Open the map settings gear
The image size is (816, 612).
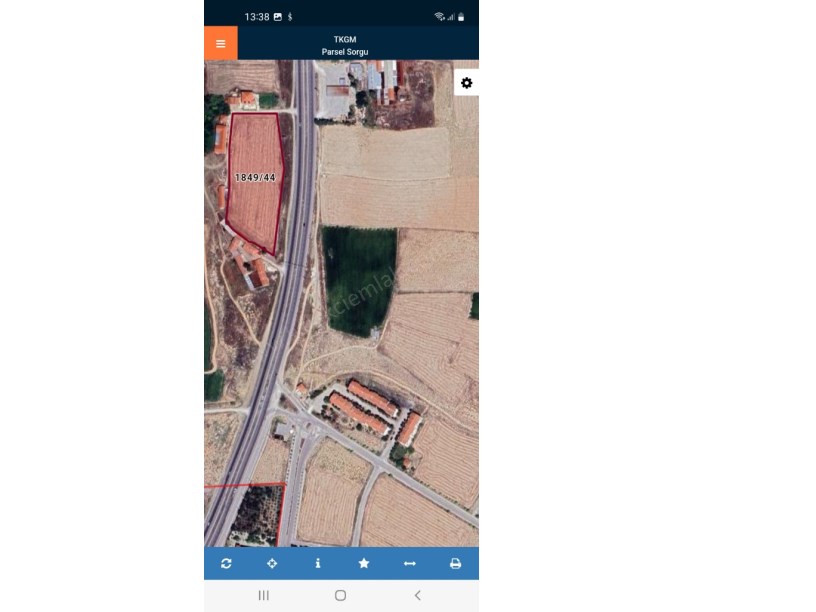click(466, 83)
